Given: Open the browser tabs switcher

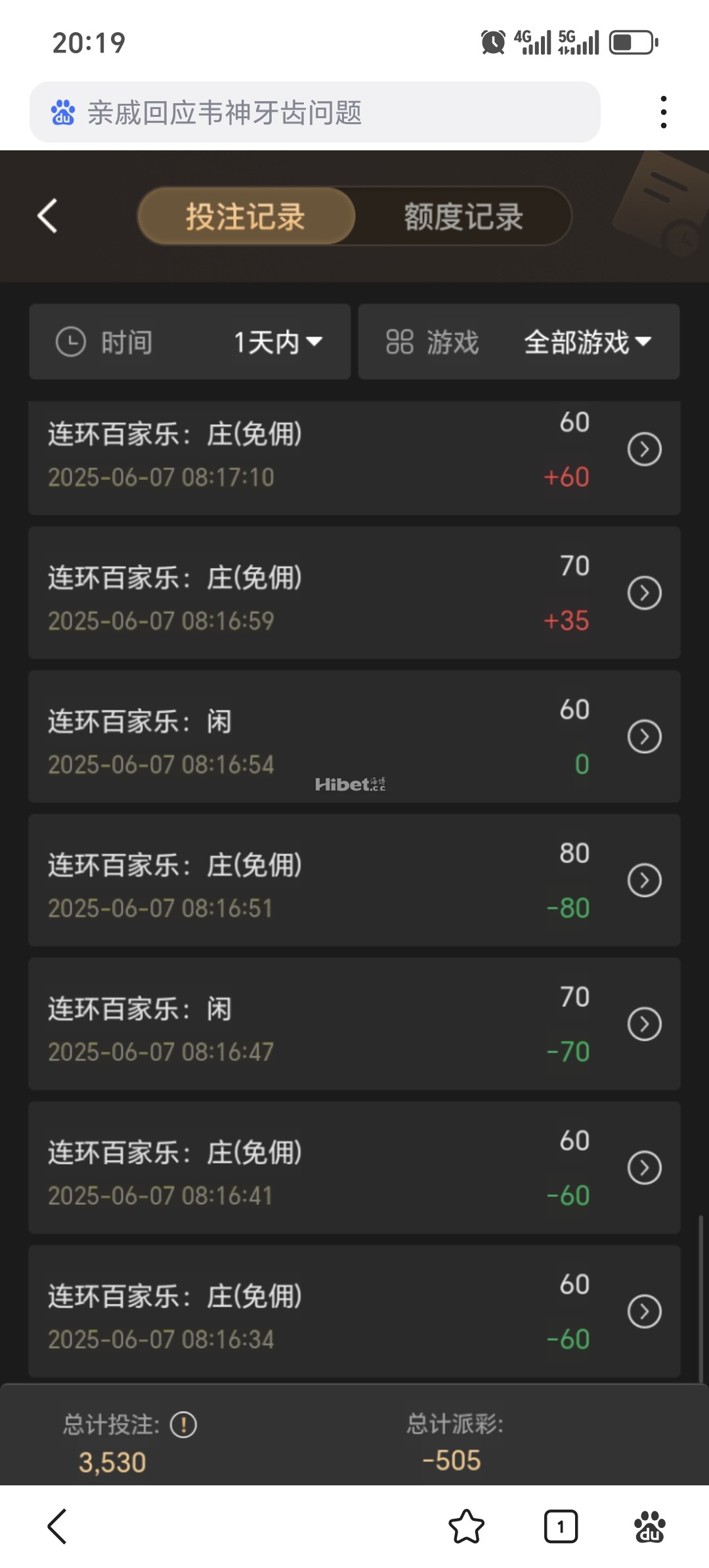Looking at the screenshot, I should pyautogui.click(x=561, y=1526).
